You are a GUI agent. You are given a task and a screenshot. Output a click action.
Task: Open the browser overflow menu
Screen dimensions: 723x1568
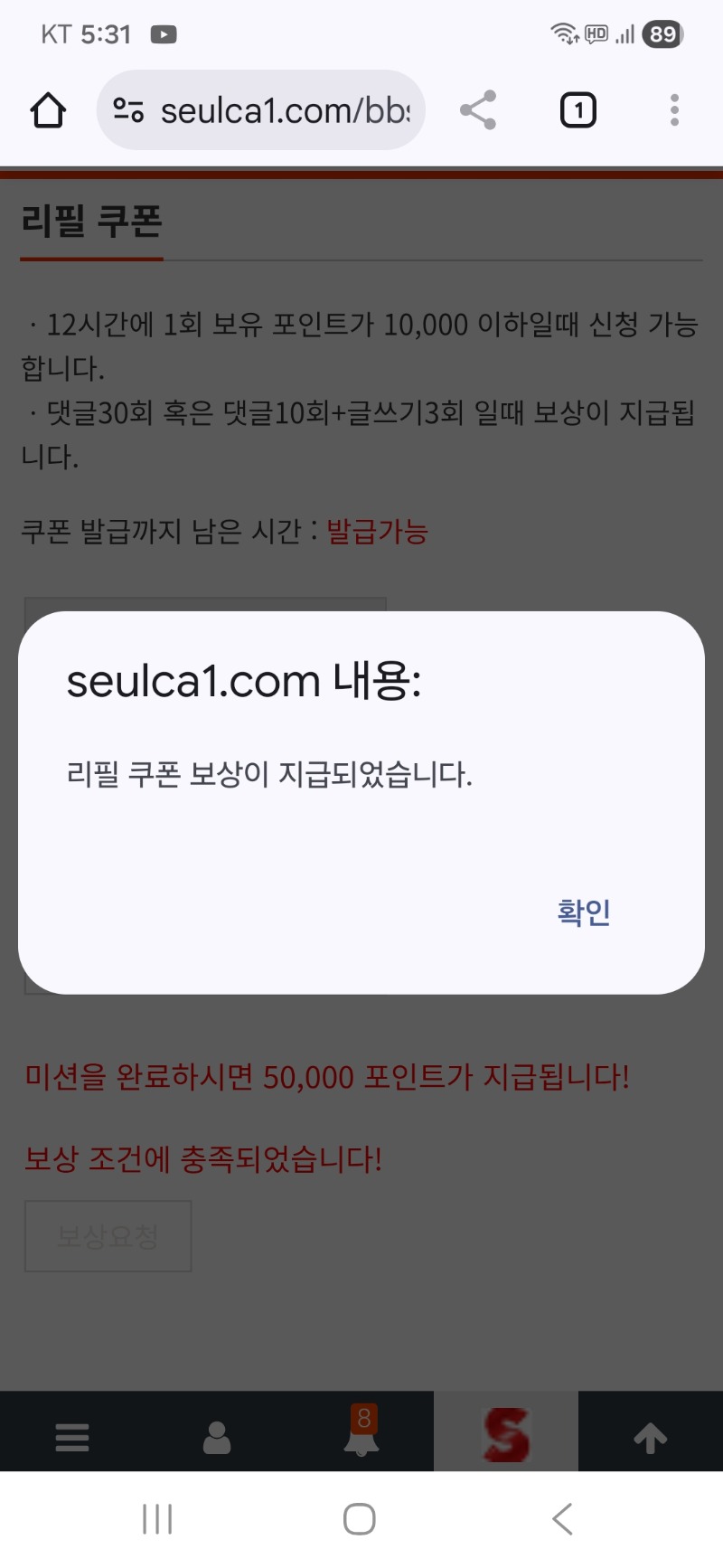(x=674, y=110)
